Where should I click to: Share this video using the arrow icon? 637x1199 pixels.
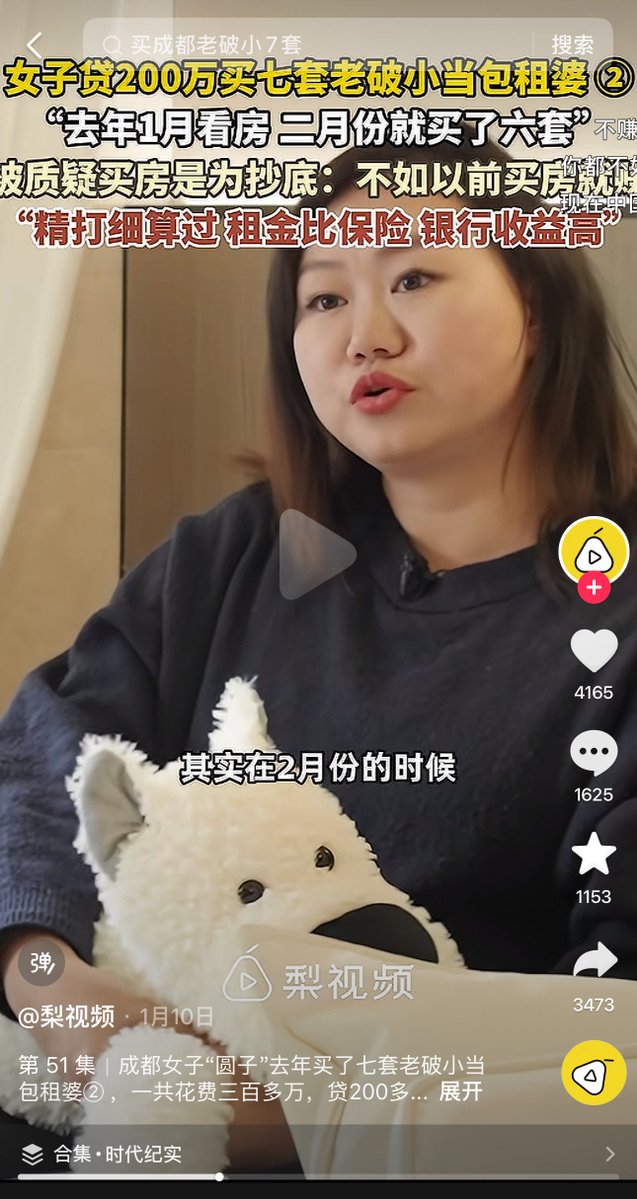point(594,961)
